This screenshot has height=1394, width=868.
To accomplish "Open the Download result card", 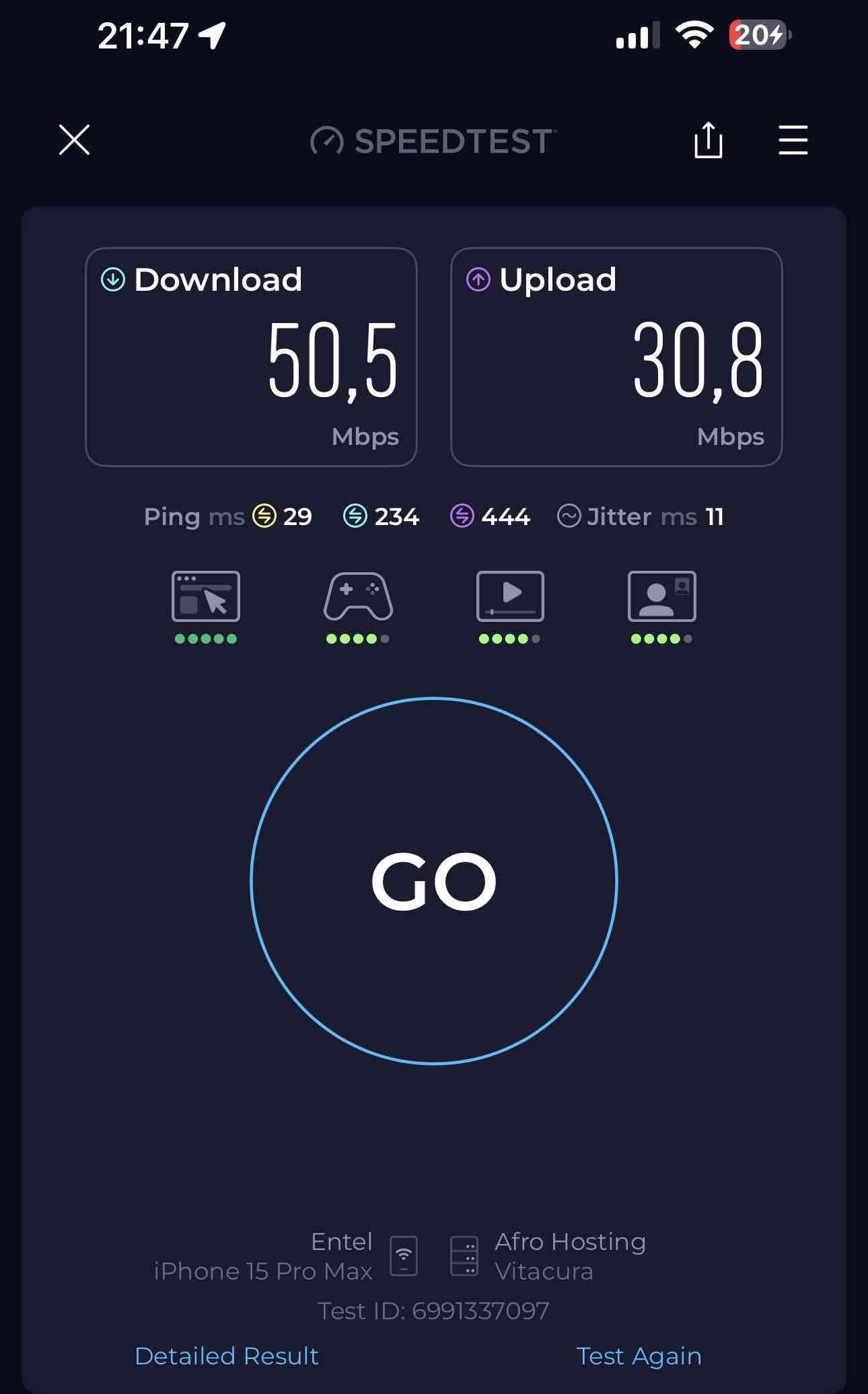I will tap(252, 357).
